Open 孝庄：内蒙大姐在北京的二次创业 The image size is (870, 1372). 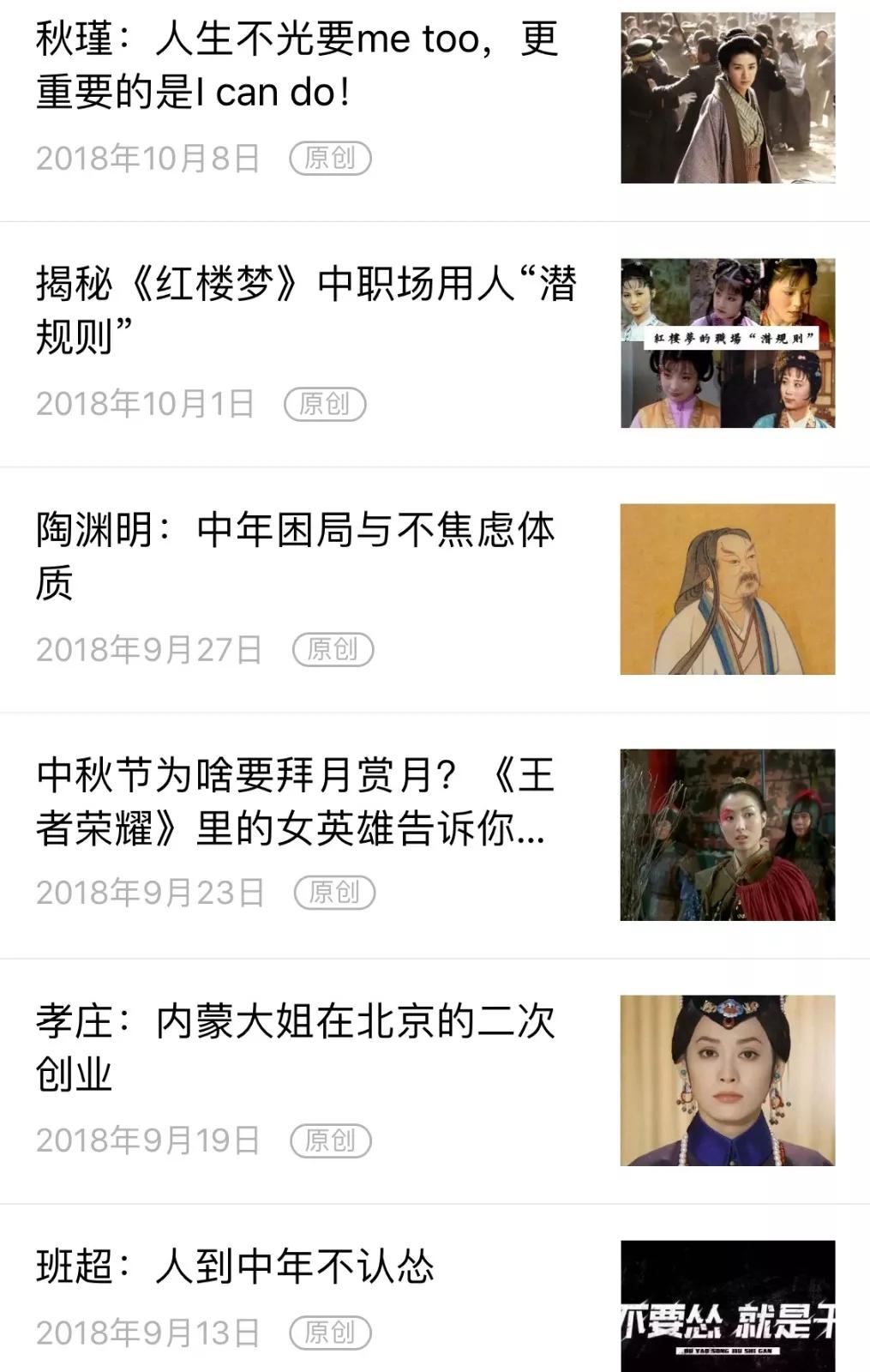[x=295, y=1047]
